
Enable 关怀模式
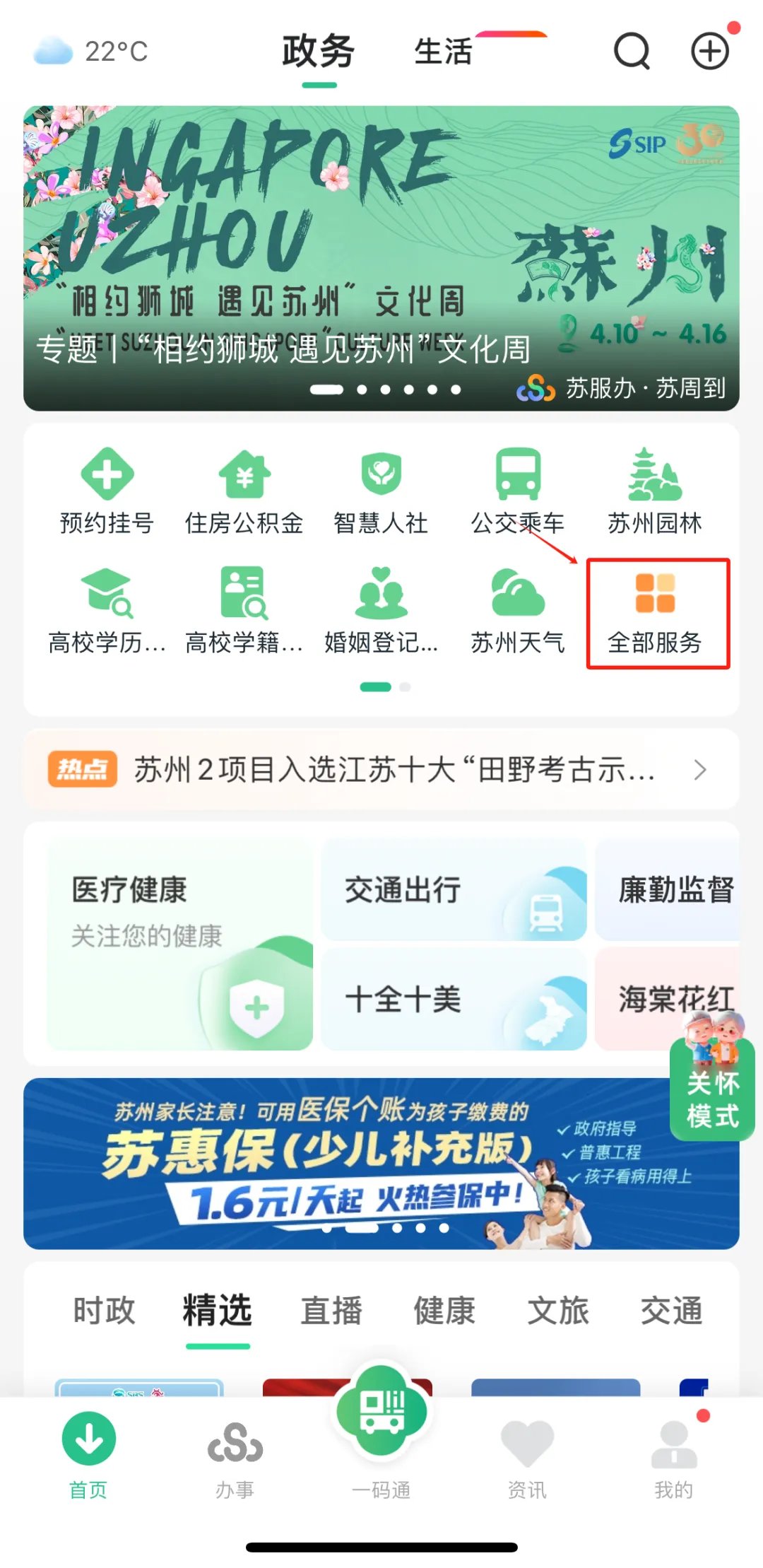[x=712, y=1089]
